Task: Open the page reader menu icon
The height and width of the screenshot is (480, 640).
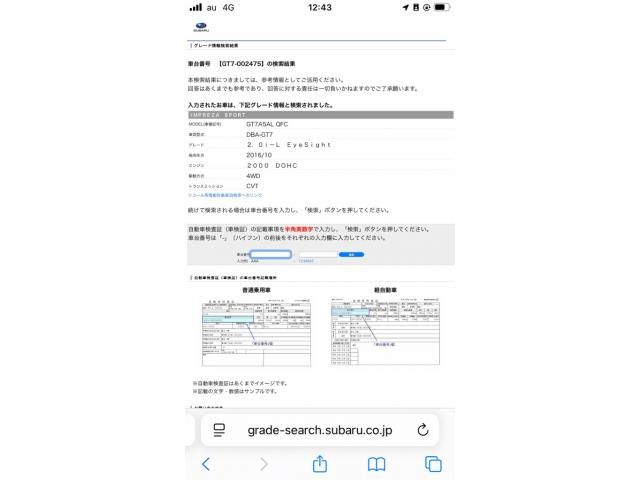Action: click(x=218, y=430)
